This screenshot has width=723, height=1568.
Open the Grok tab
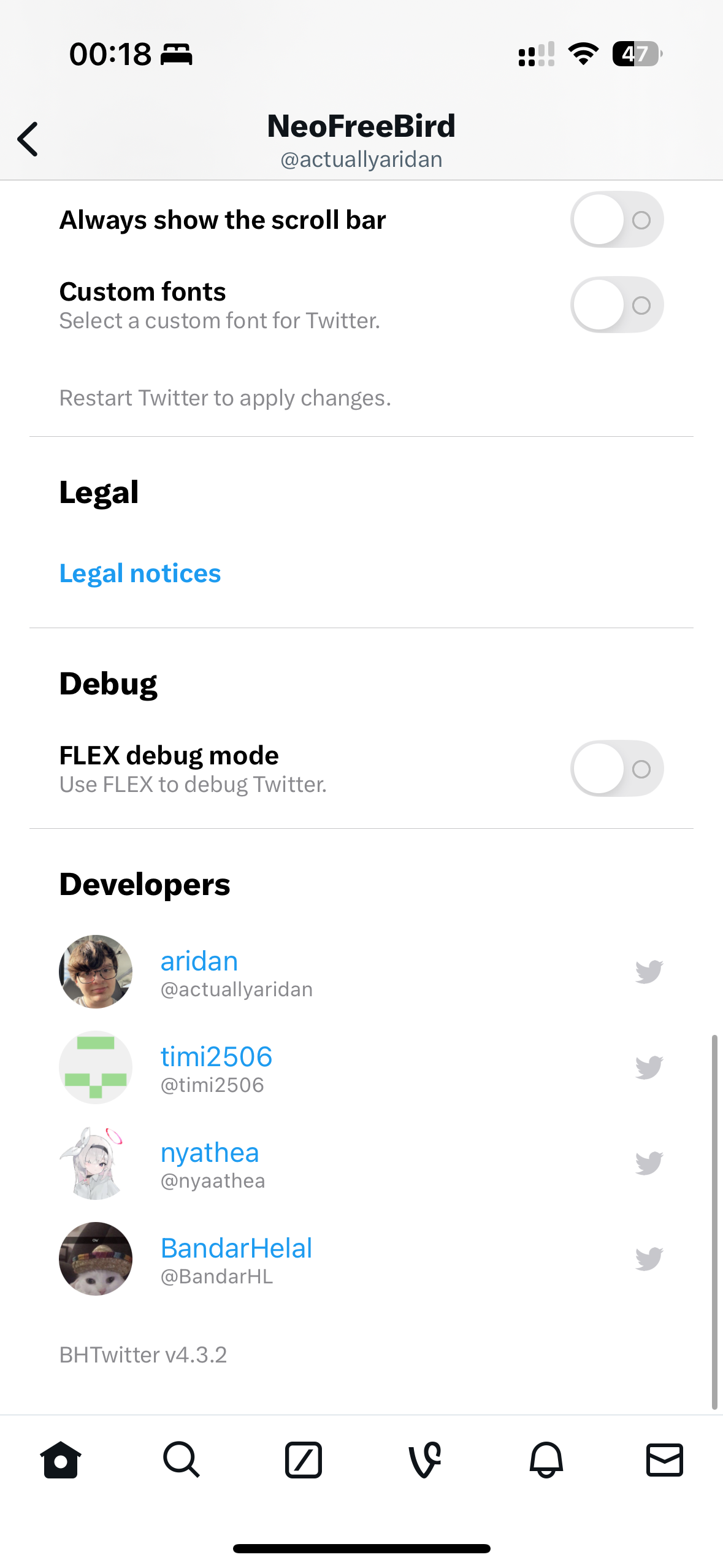pyautogui.click(x=303, y=1460)
